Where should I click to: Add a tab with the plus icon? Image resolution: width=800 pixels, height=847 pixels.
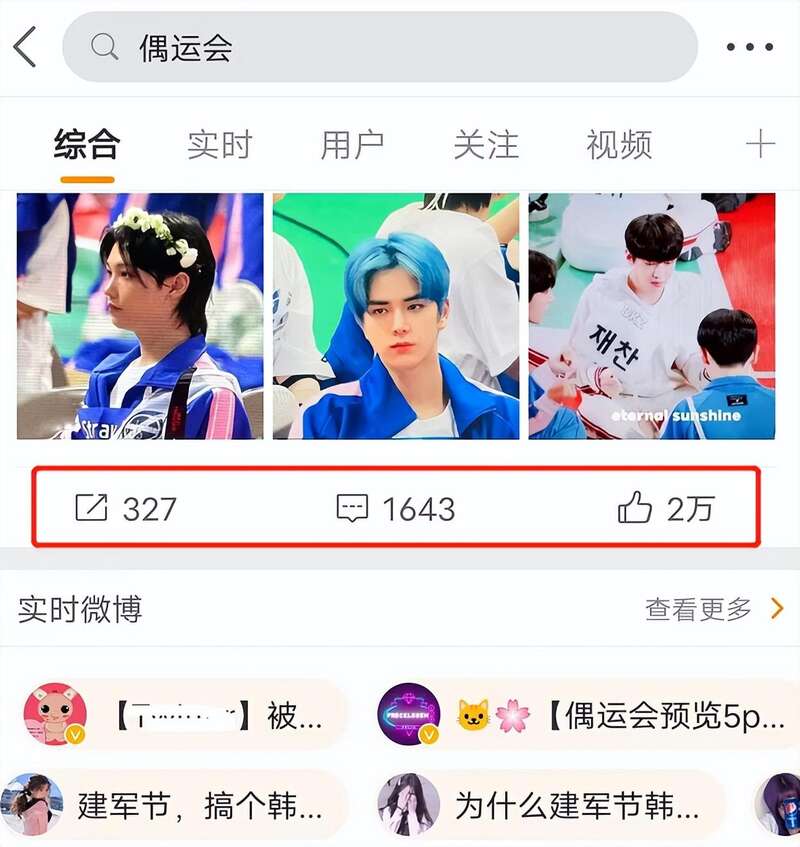(x=760, y=145)
